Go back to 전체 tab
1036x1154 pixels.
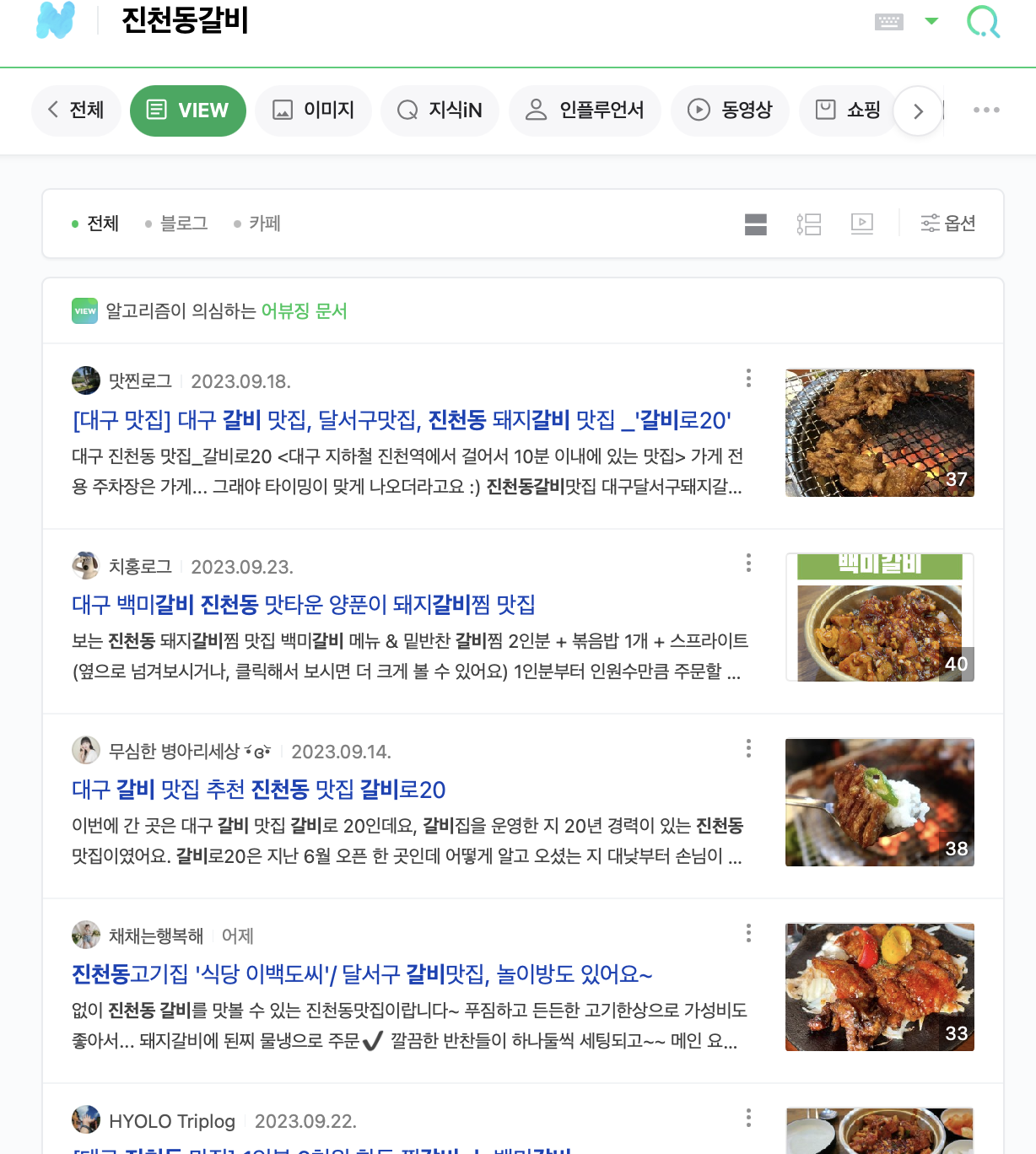click(x=76, y=111)
